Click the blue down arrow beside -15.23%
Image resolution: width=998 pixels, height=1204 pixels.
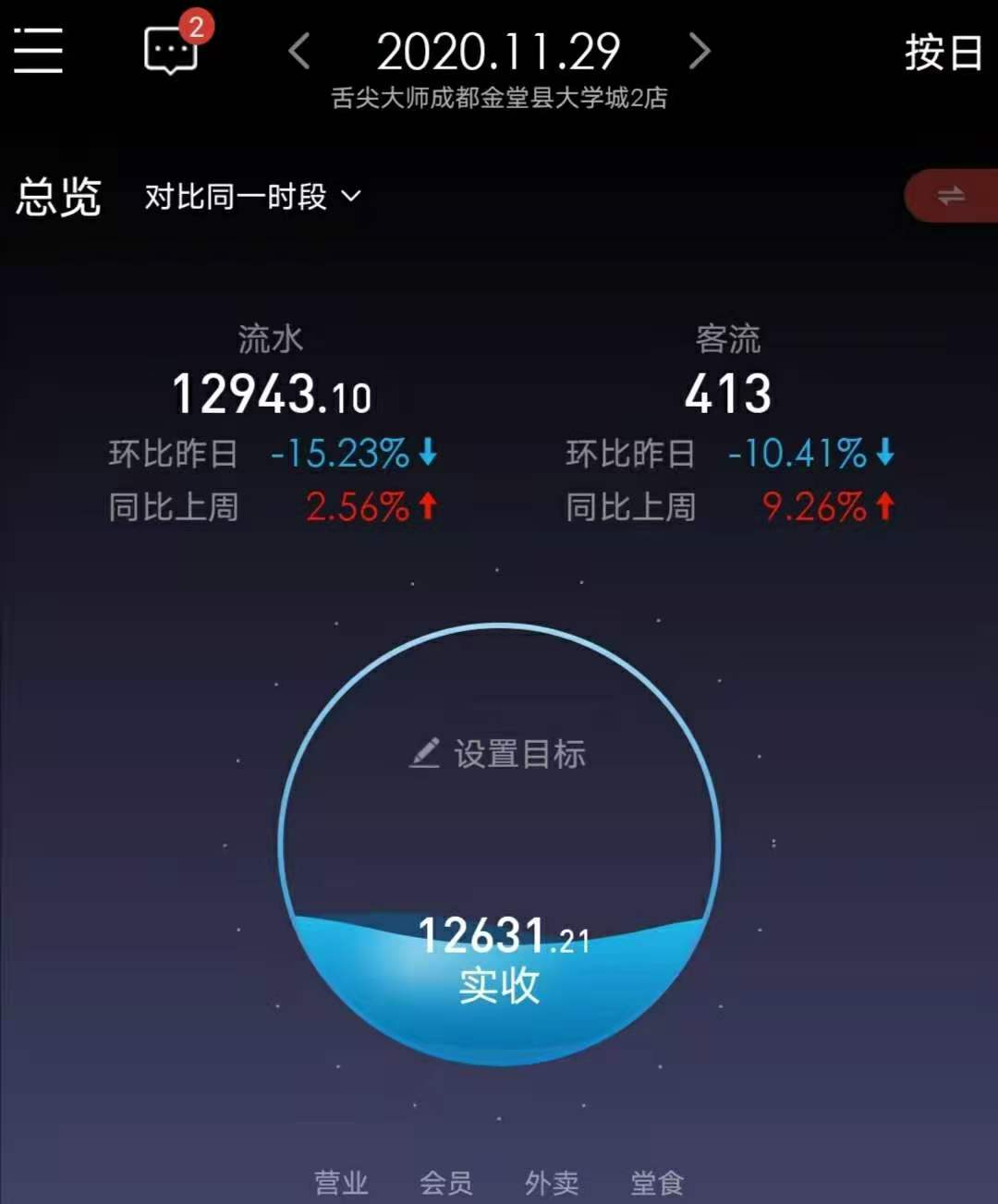427,453
